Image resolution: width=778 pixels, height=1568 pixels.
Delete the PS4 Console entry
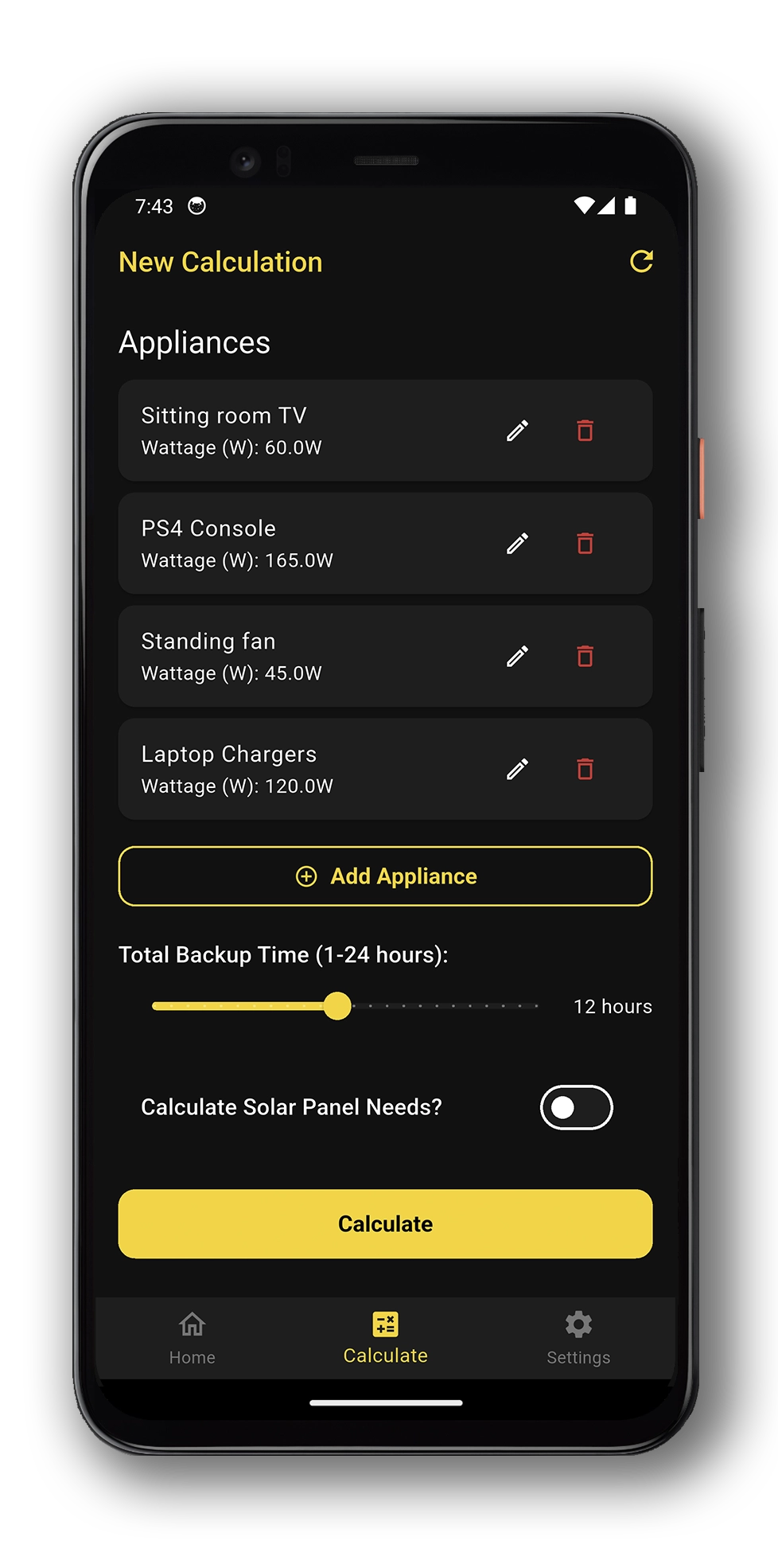(585, 544)
